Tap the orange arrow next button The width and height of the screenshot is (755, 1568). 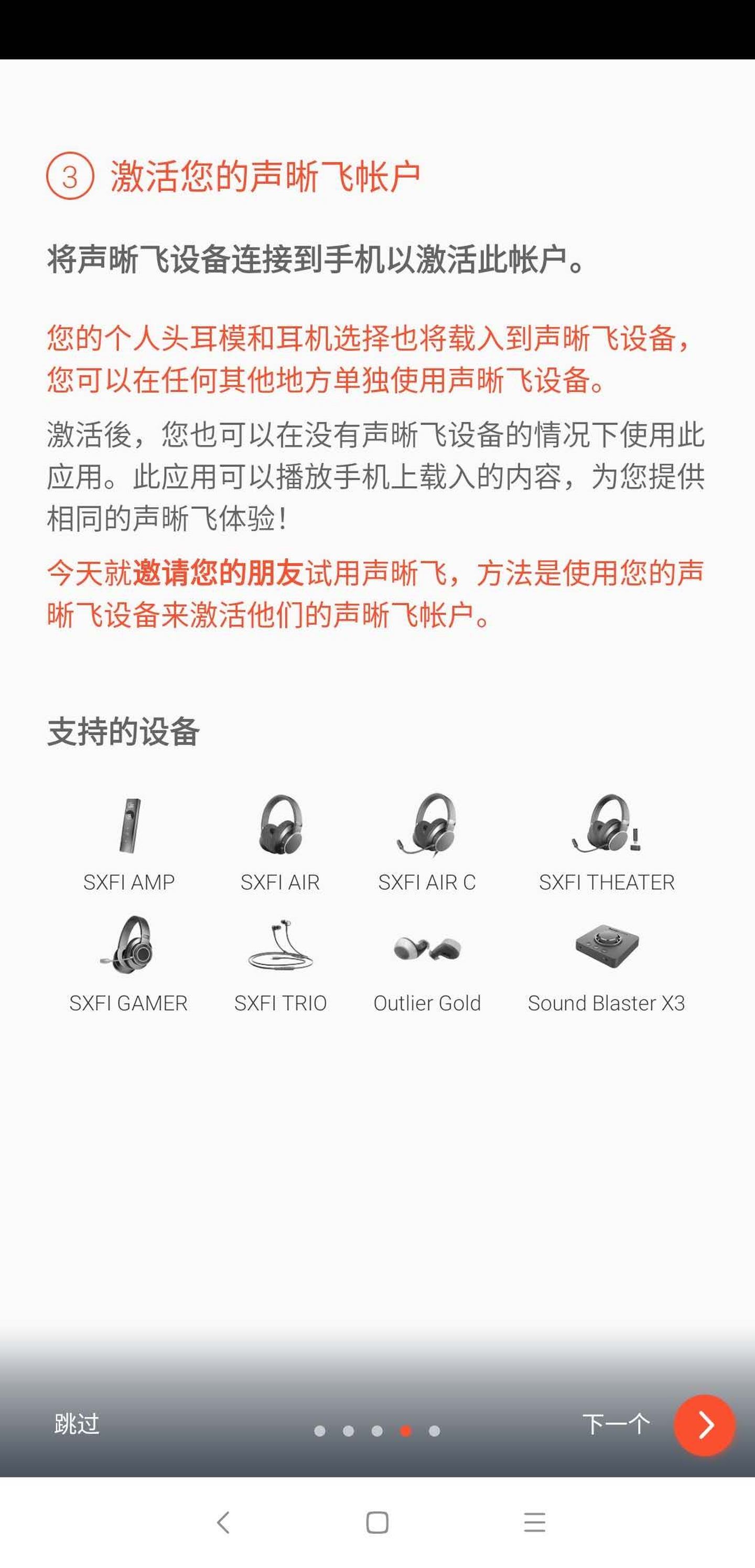pos(704,1425)
